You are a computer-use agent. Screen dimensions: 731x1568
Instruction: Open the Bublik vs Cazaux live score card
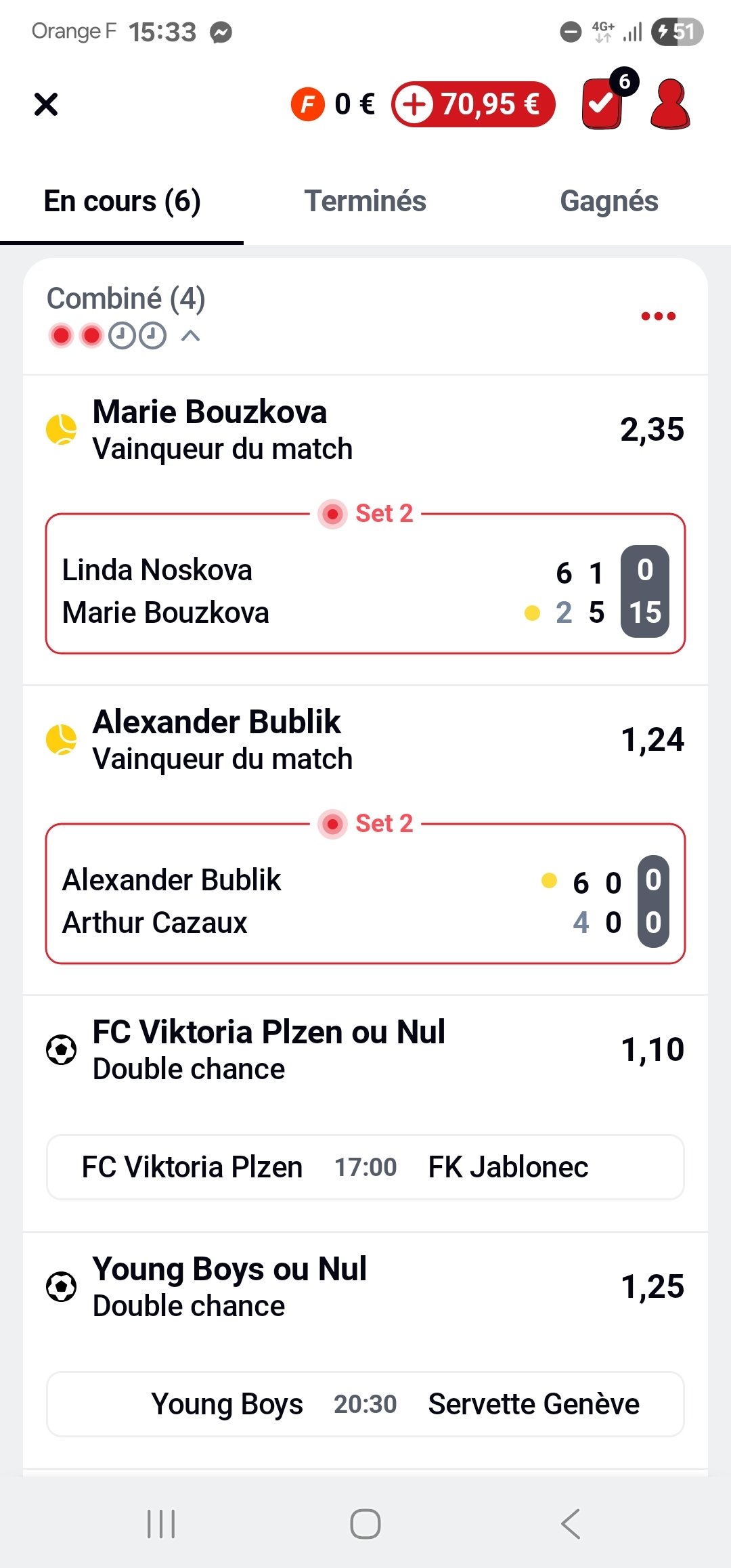[365, 900]
